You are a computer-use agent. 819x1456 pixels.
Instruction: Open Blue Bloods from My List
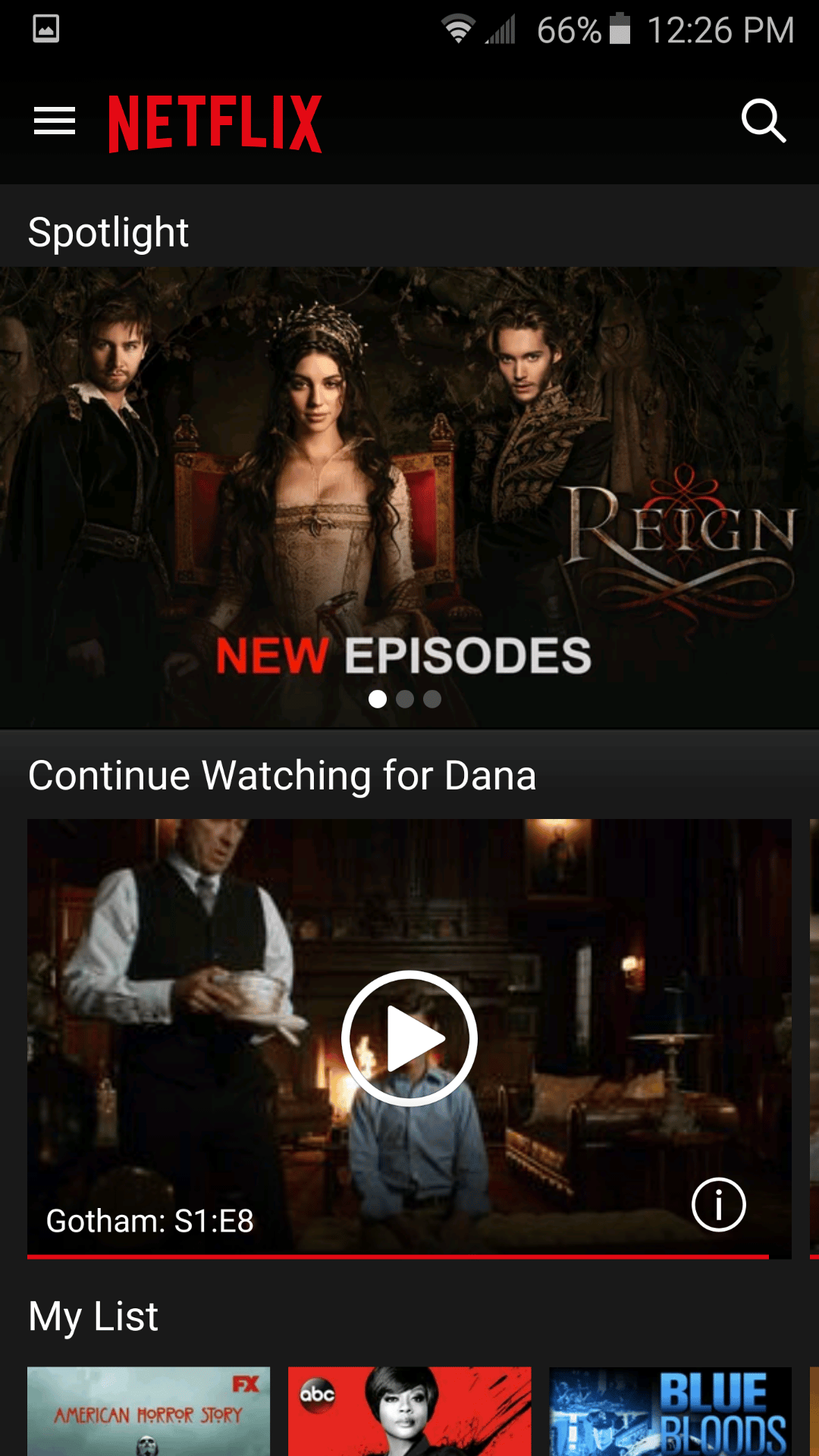(670, 1410)
